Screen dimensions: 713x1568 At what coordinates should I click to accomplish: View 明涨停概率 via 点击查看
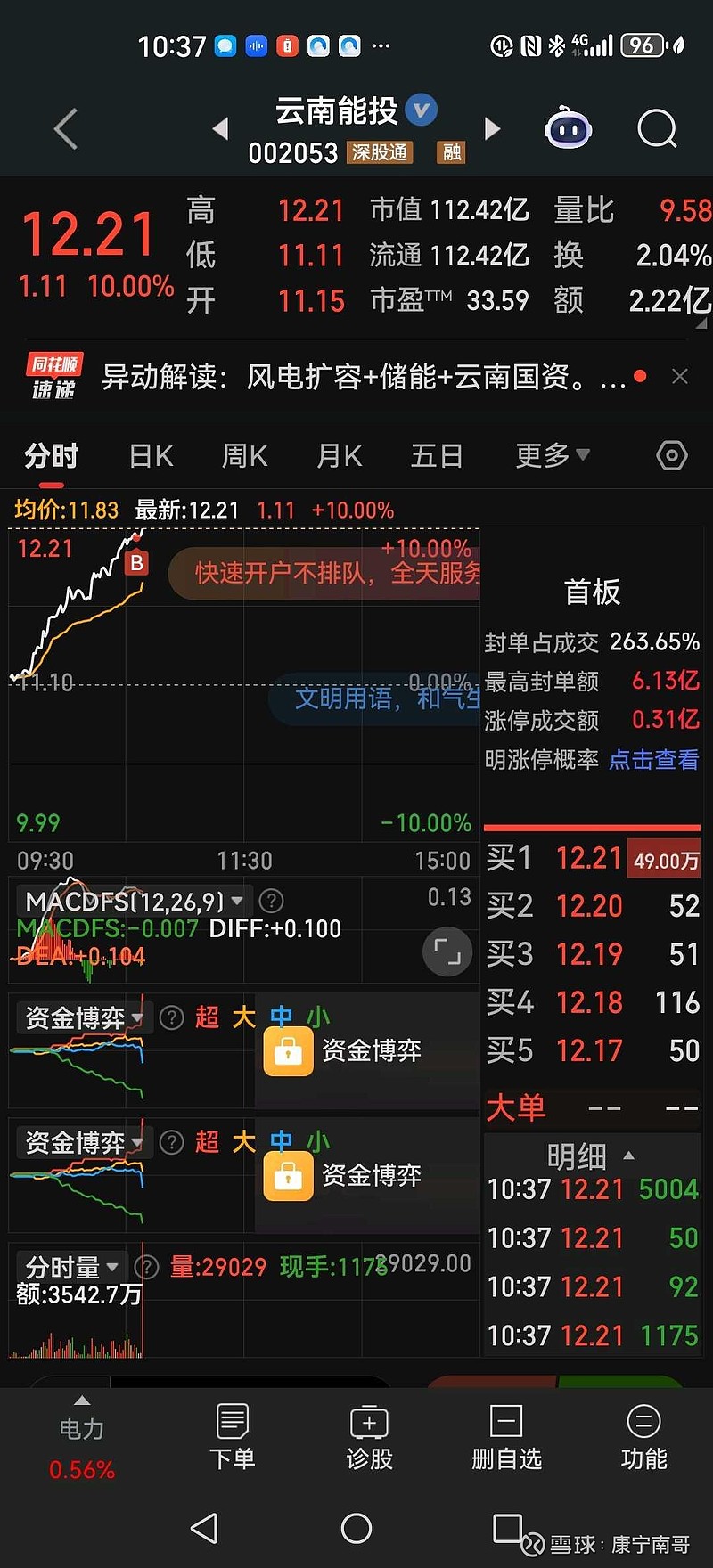coord(653,760)
